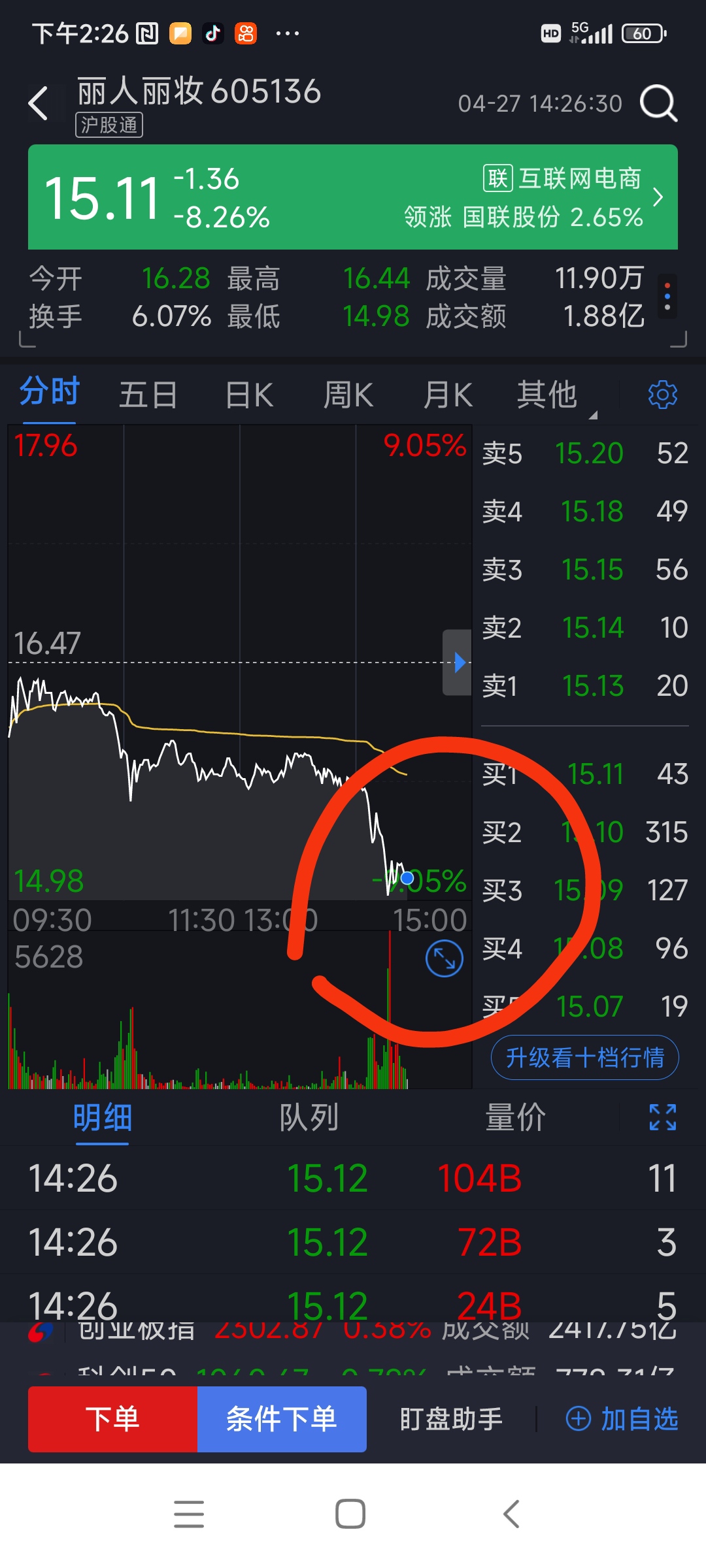
Task: Switch to 量价 volume-price view
Action: [516, 1117]
